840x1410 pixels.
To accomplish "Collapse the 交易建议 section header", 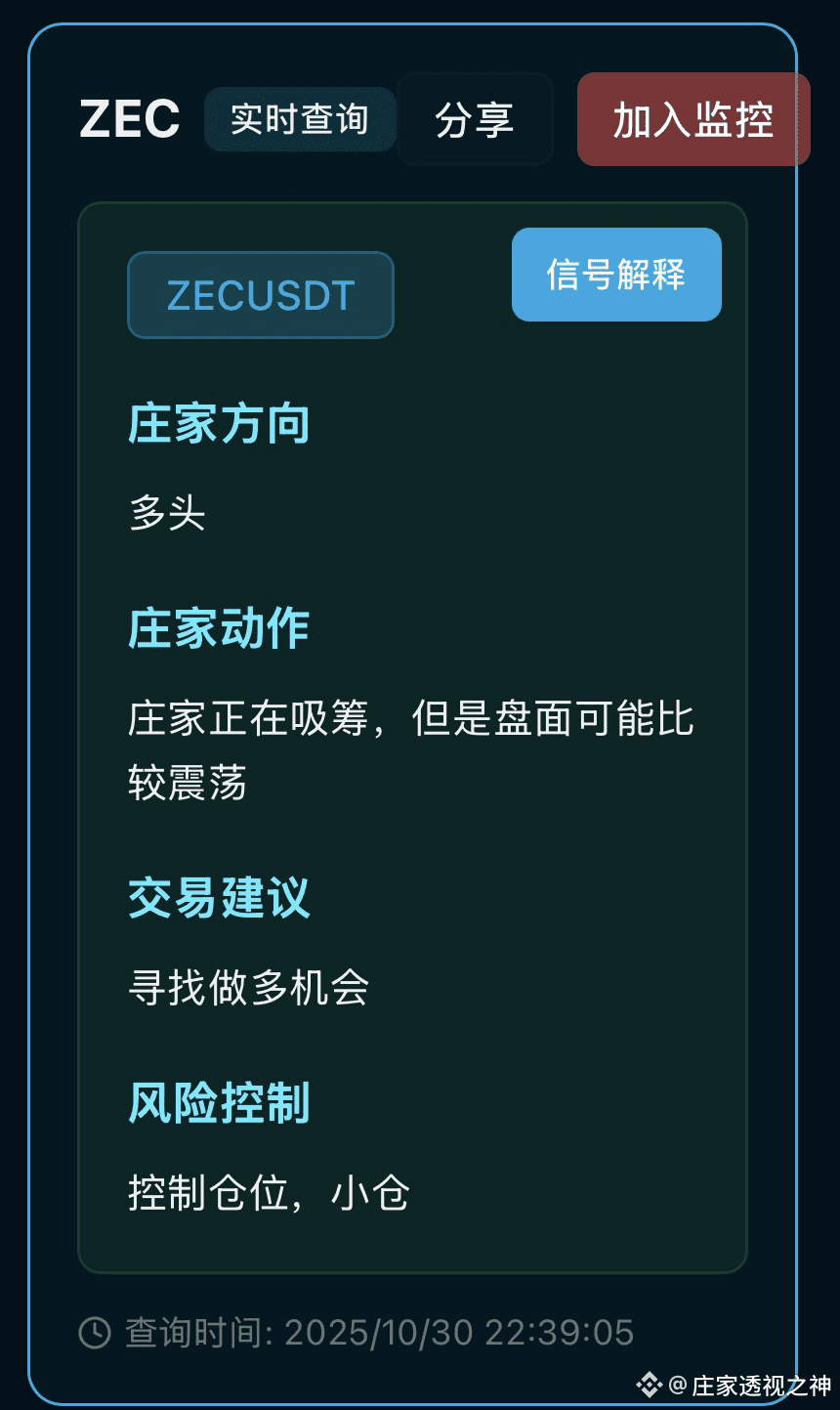I will (217, 900).
